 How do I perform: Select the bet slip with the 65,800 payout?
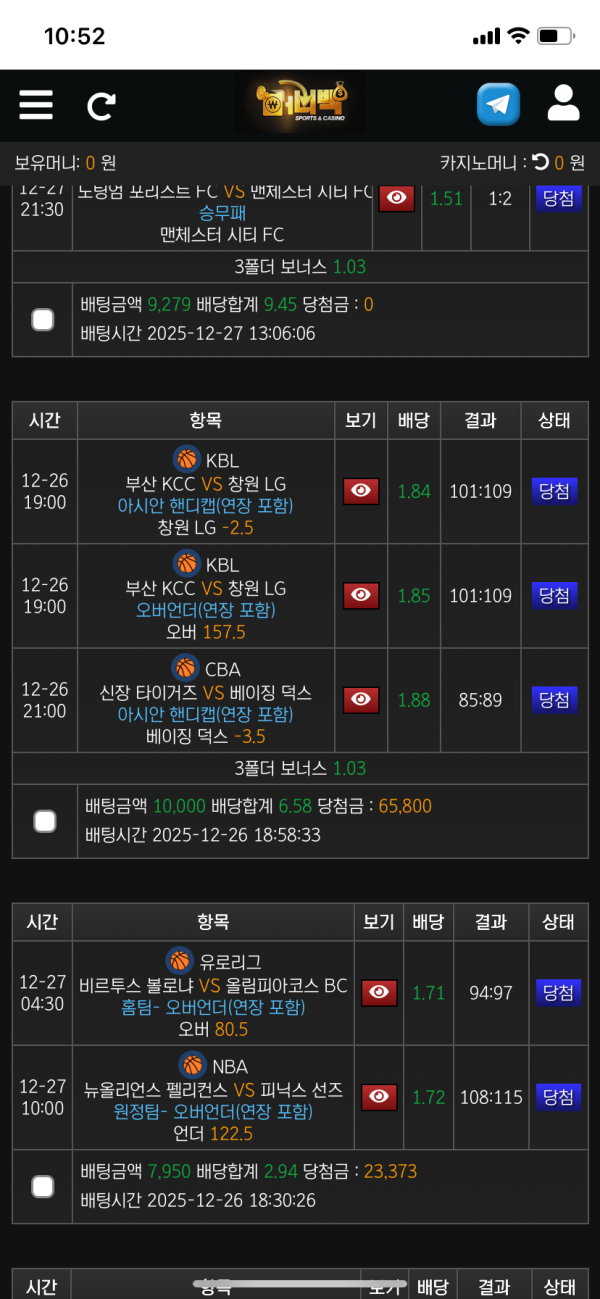45,821
